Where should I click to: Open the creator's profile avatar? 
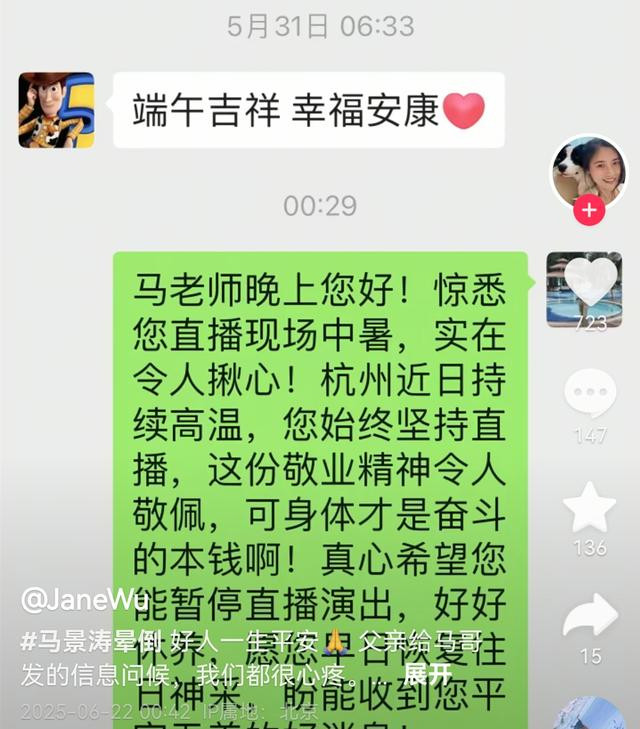(589, 171)
